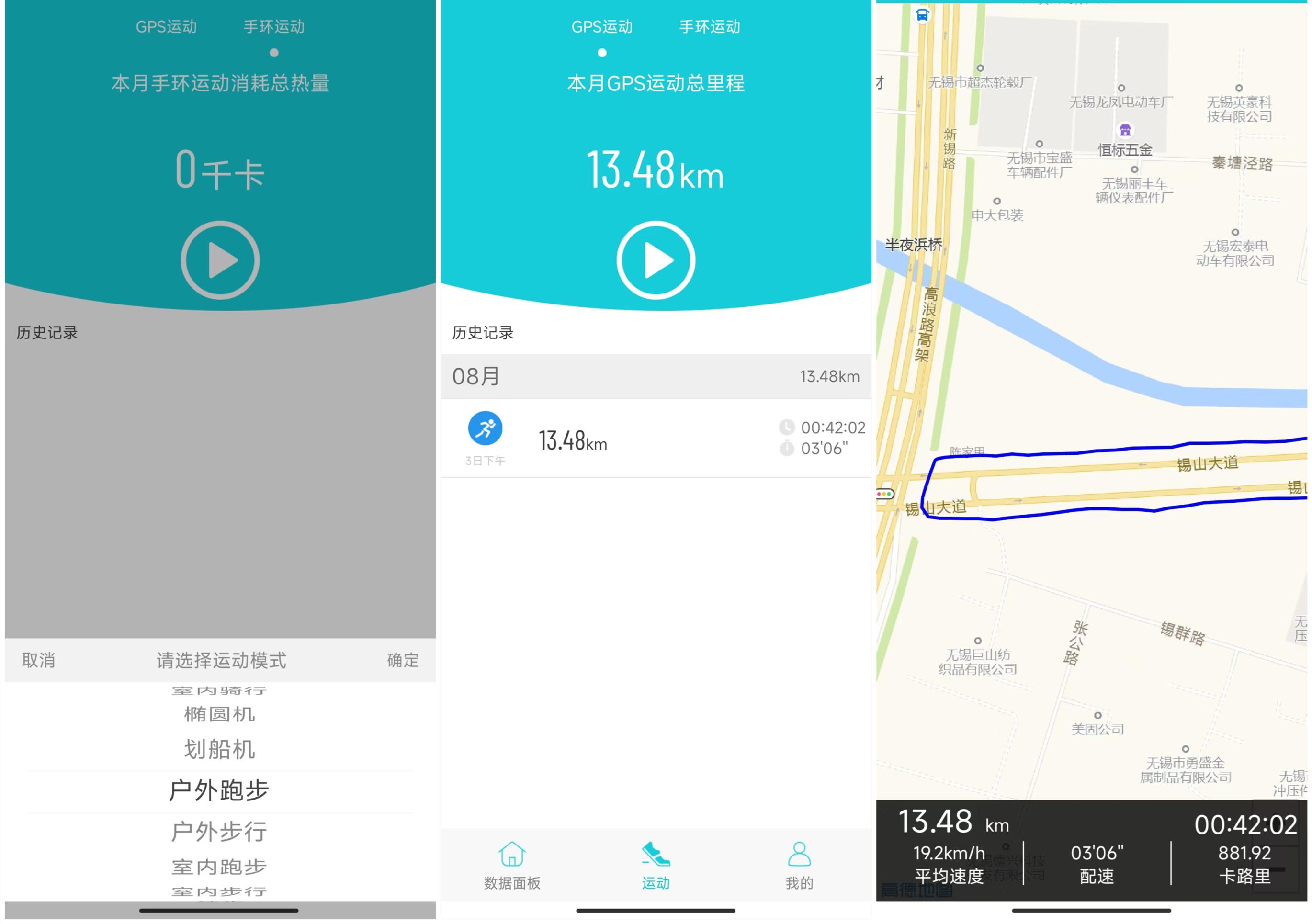1312x924 pixels.
Task: Cancel the exercise mode picker
Action: click(38, 661)
